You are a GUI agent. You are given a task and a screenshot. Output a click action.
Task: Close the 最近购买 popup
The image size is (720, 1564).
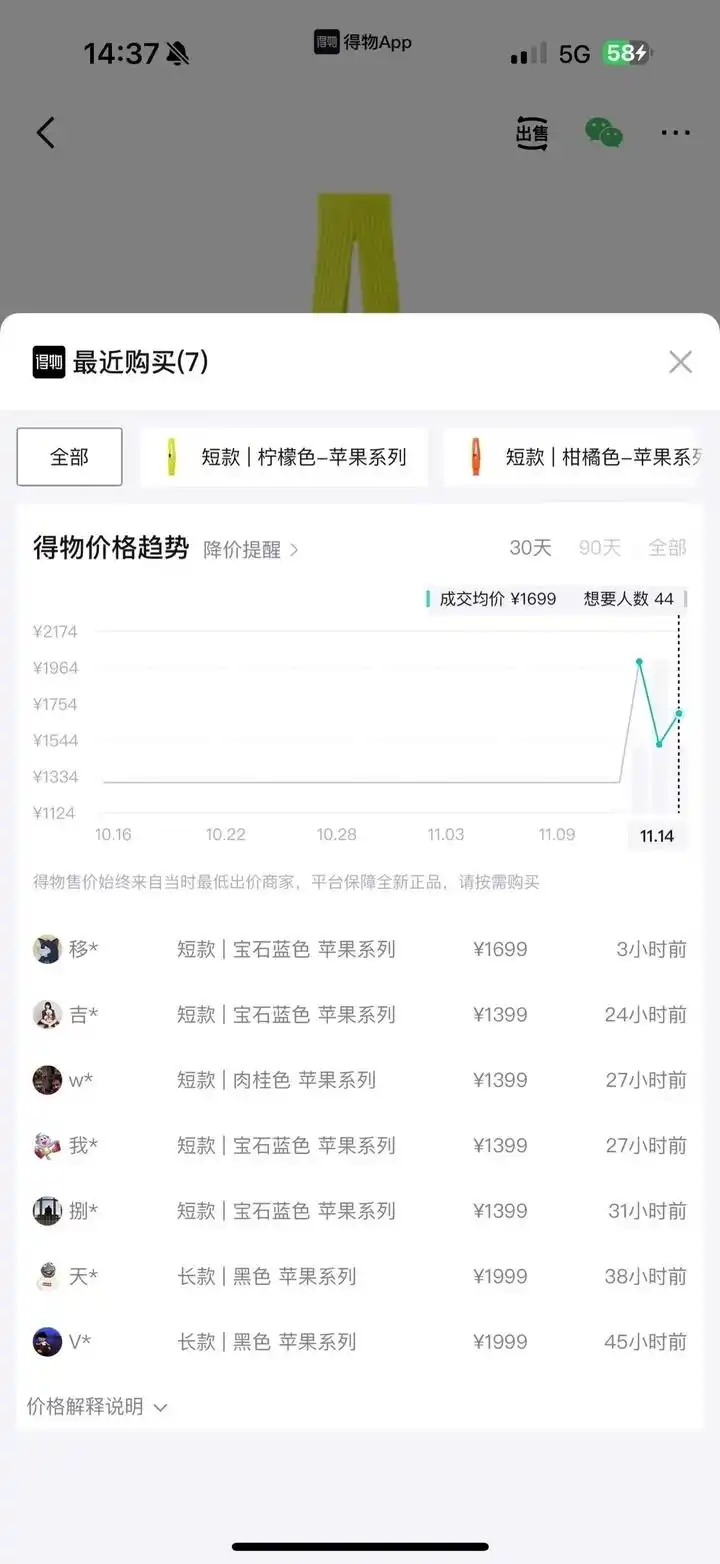pos(681,362)
